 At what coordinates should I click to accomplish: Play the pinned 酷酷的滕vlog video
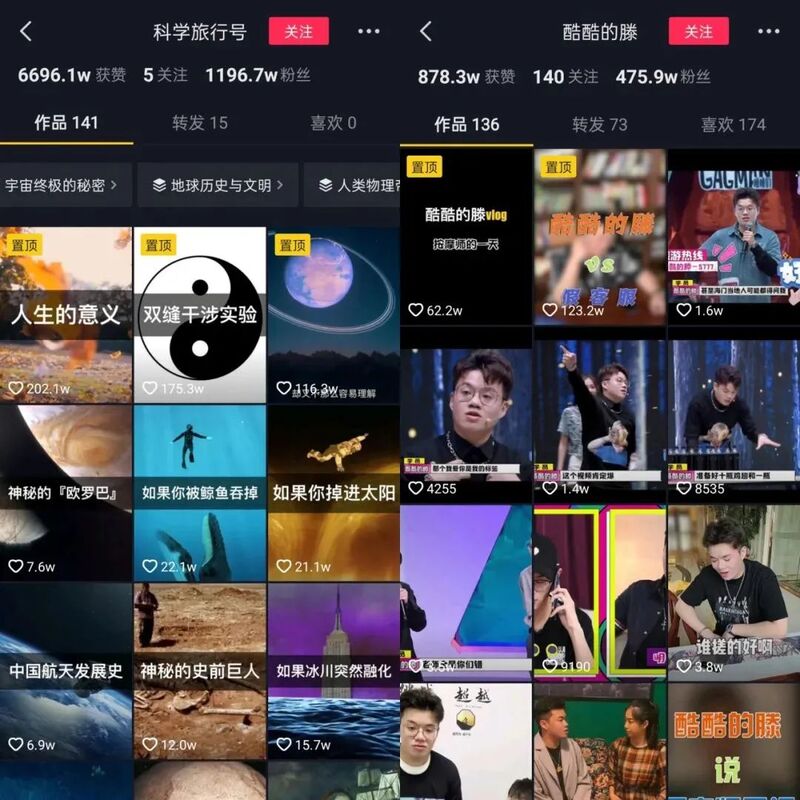[466, 236]
